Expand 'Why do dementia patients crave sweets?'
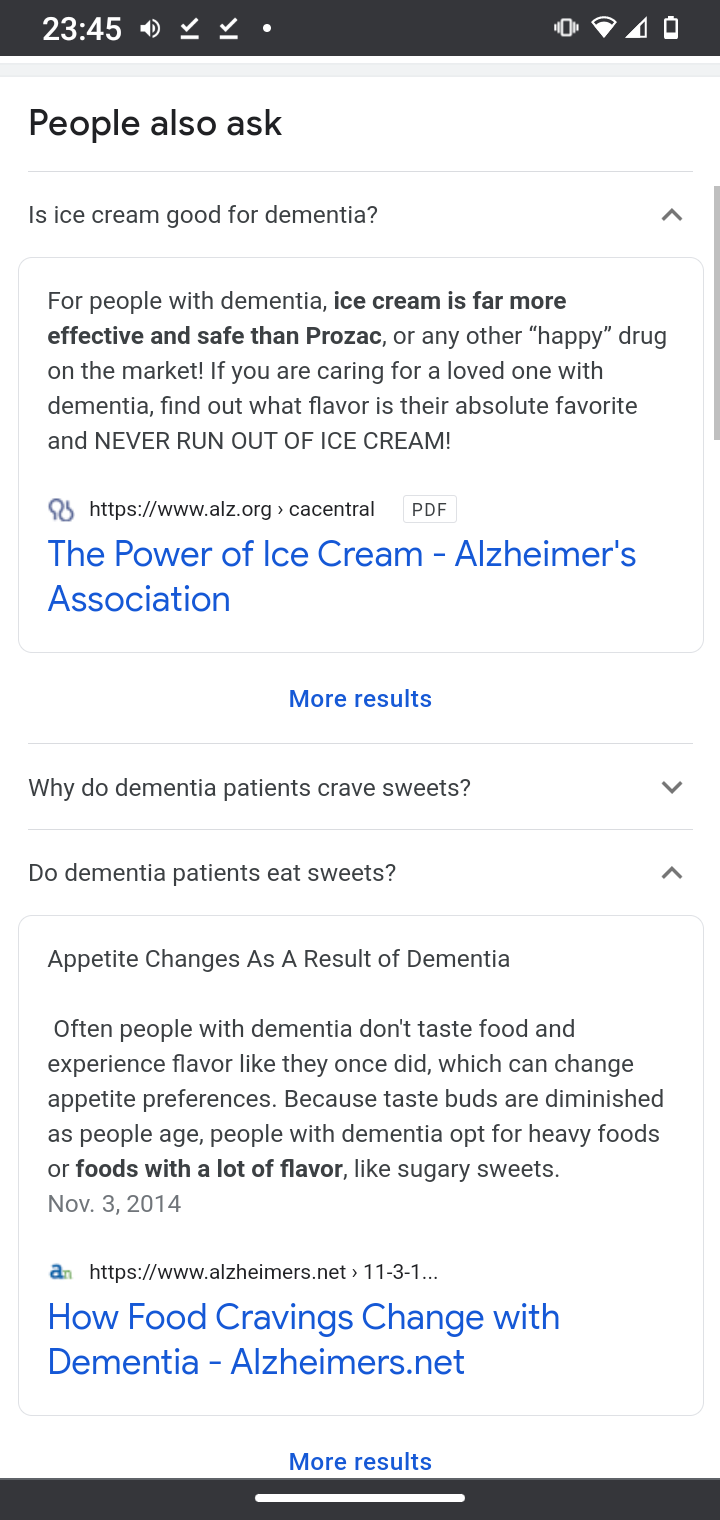720x1520 pixels. coord(360,787)
